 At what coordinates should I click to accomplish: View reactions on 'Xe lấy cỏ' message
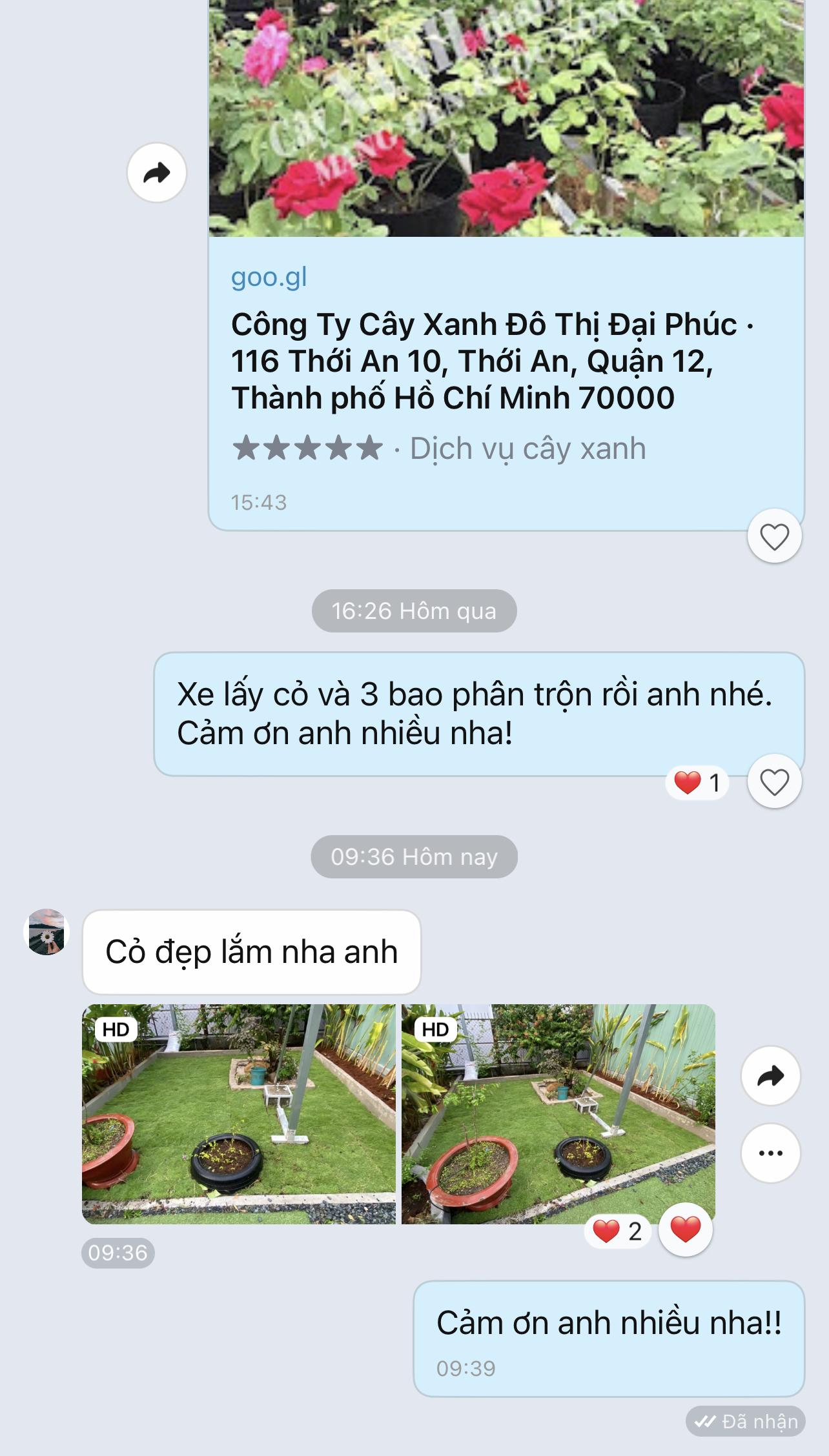697,783
